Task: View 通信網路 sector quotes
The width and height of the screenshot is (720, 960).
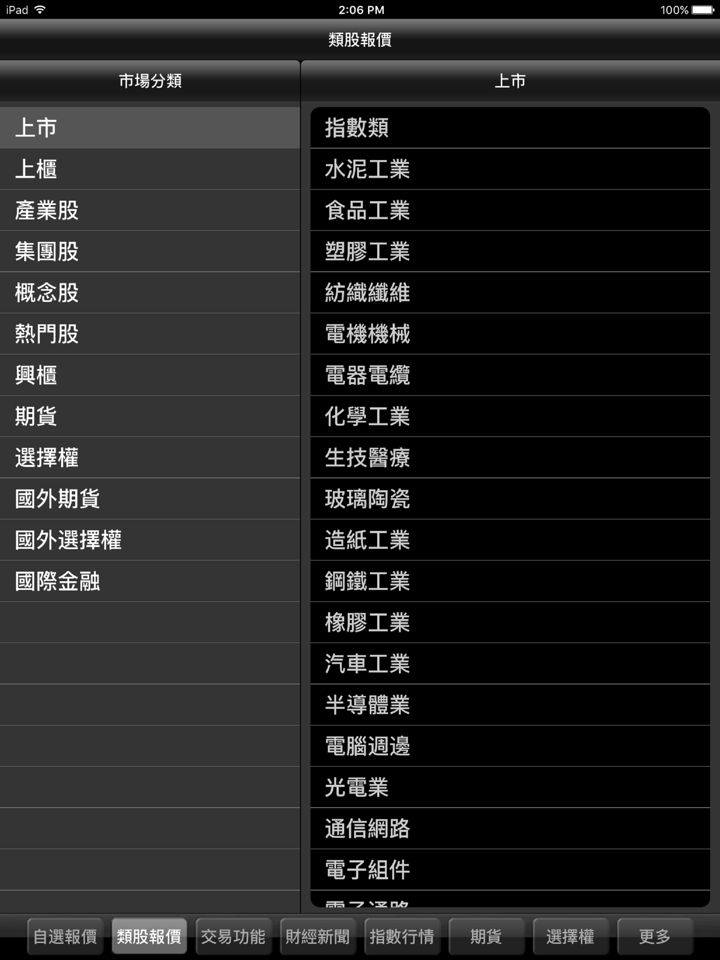Action: [510, 827]
